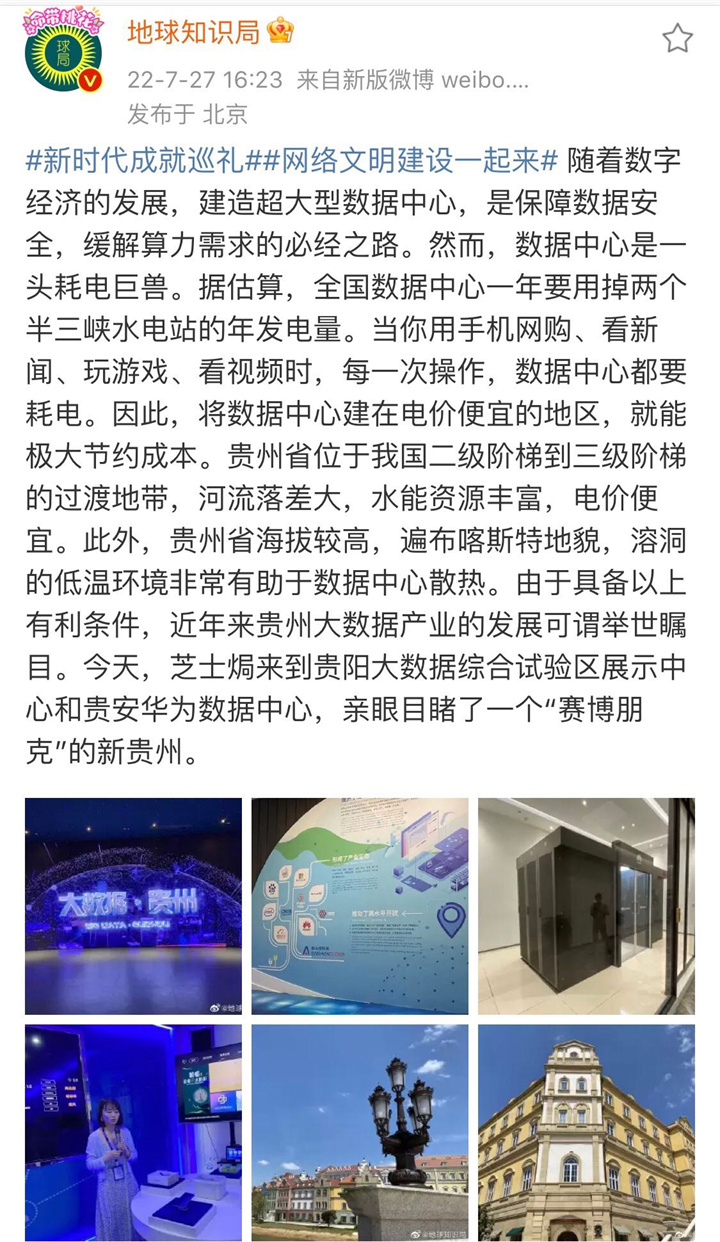Open the black server cabinet photo
This screenshot has width=720, height=1242.
[586, 906]
